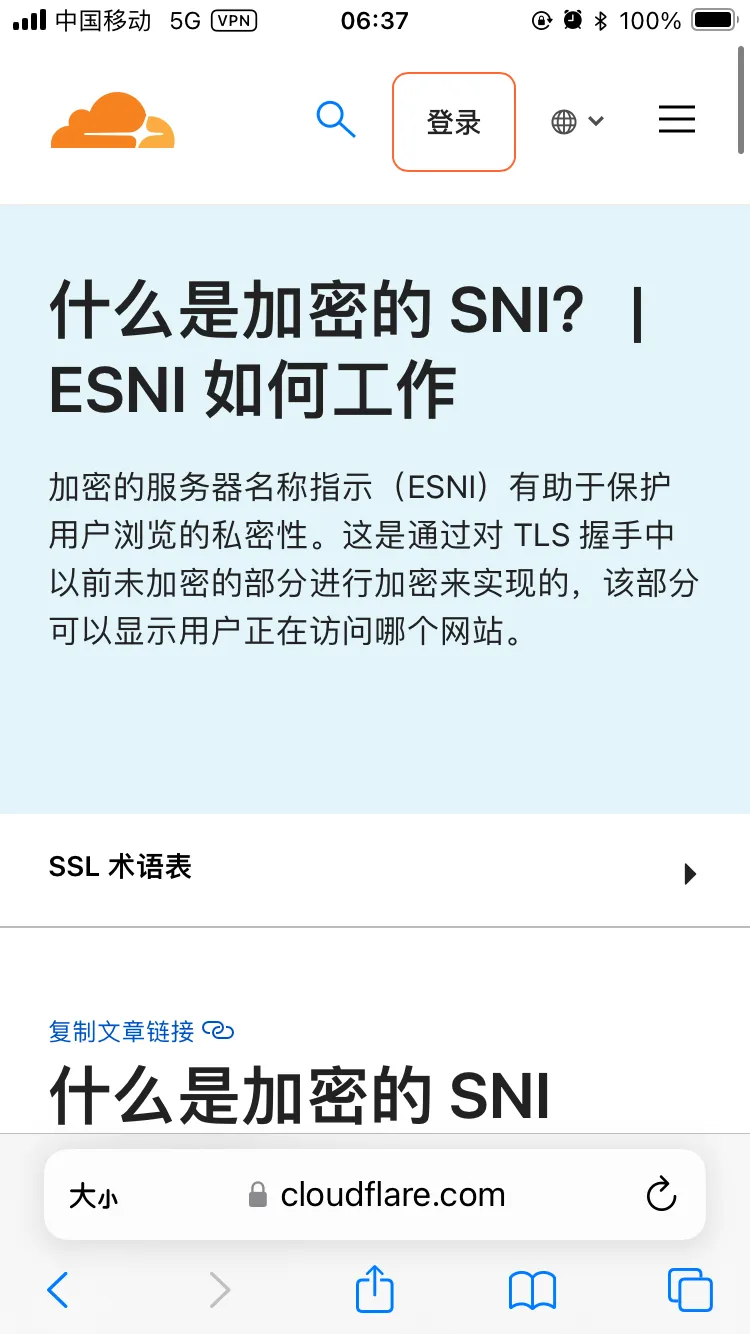Reload the current page

point(661,1195)
